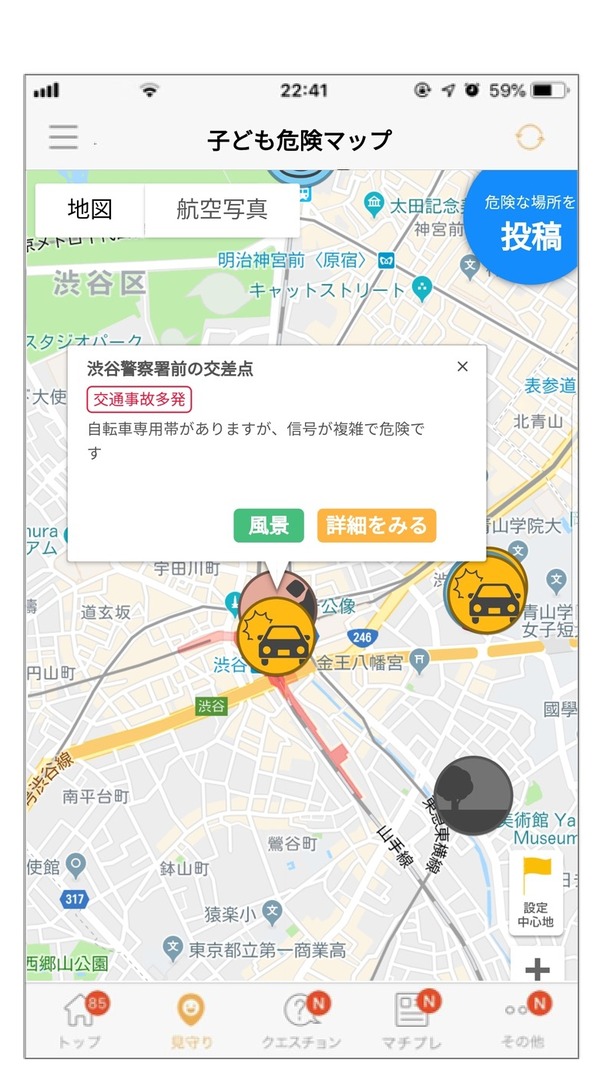Refresh the danger map
This screenshot has height=1080, width=600.
(x=529, y=138)
